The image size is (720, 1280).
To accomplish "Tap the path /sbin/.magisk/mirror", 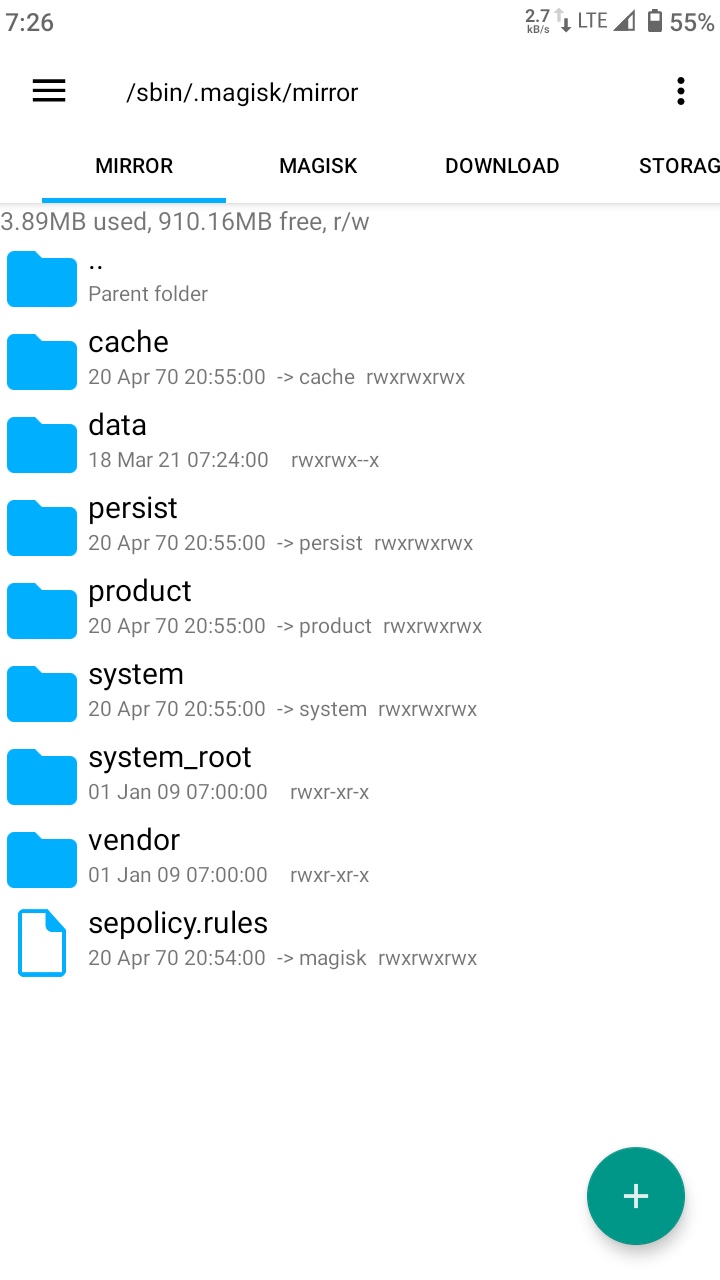I will 242,92.
